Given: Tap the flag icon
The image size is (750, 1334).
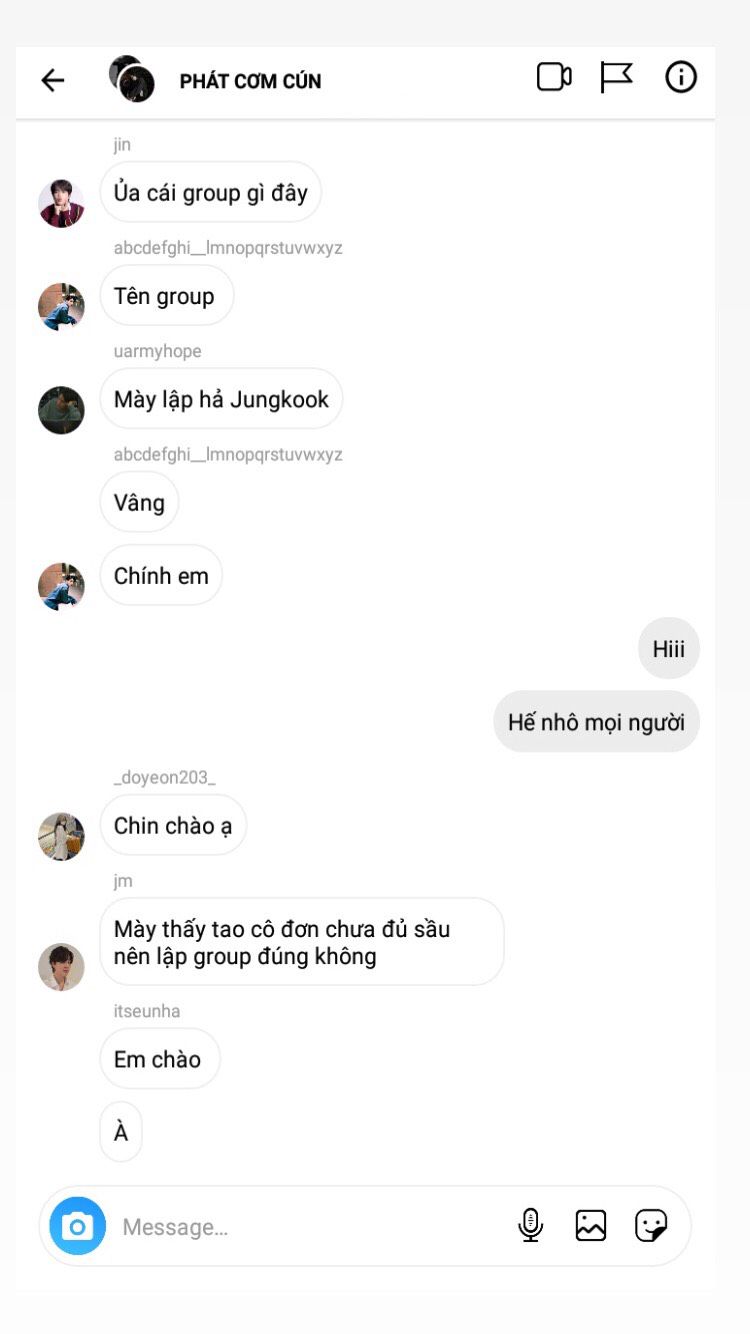Looking at the screenshot, I should tap(616, 77).
